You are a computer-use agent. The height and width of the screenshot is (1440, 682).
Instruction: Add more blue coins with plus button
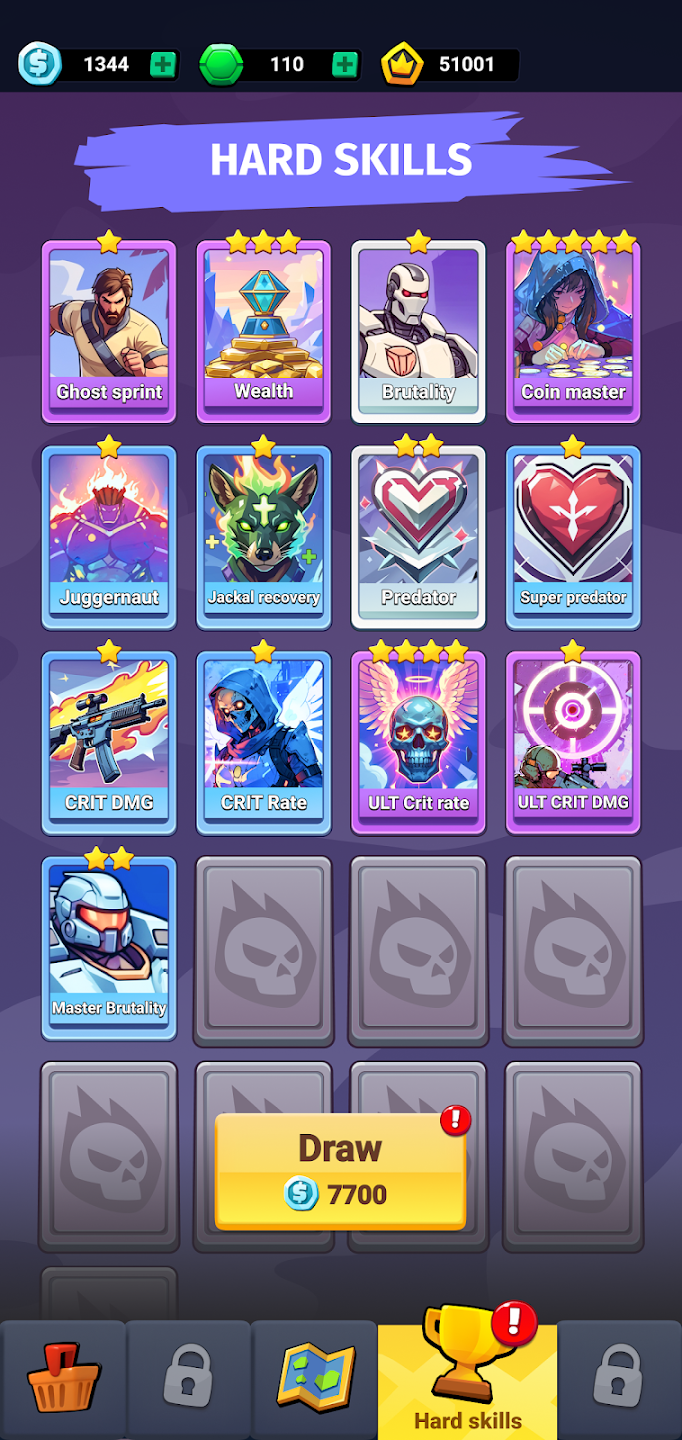(x=163, y=65)
